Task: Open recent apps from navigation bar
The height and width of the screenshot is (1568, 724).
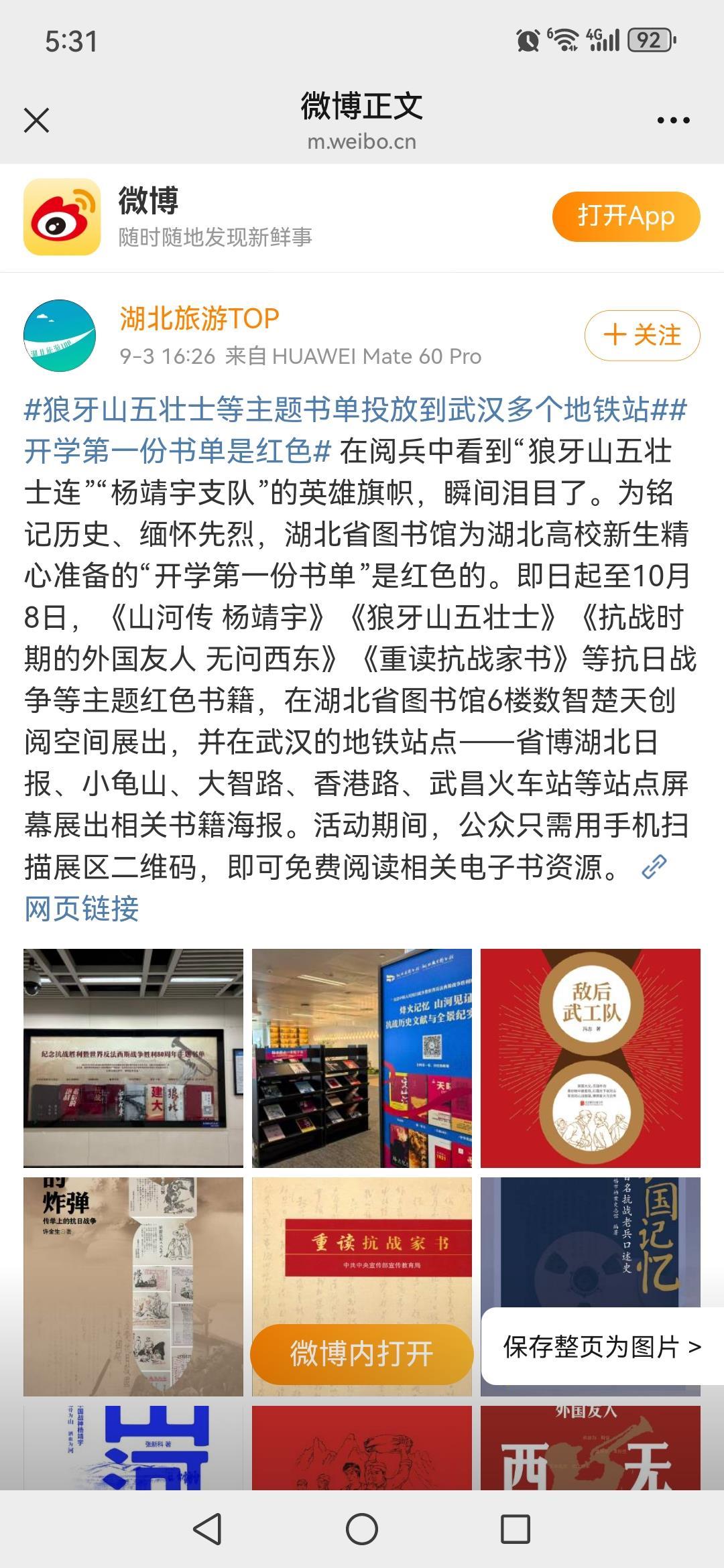Action: [x=516, y=1529]
